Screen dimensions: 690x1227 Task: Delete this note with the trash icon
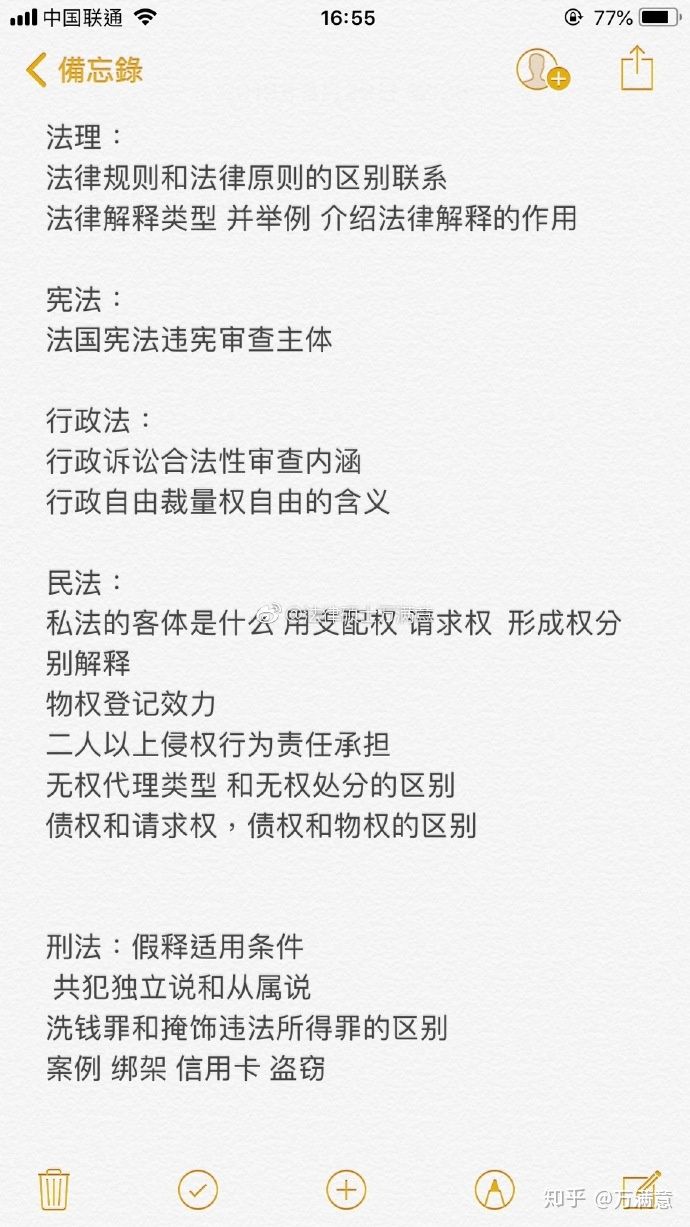[53, 1189]
